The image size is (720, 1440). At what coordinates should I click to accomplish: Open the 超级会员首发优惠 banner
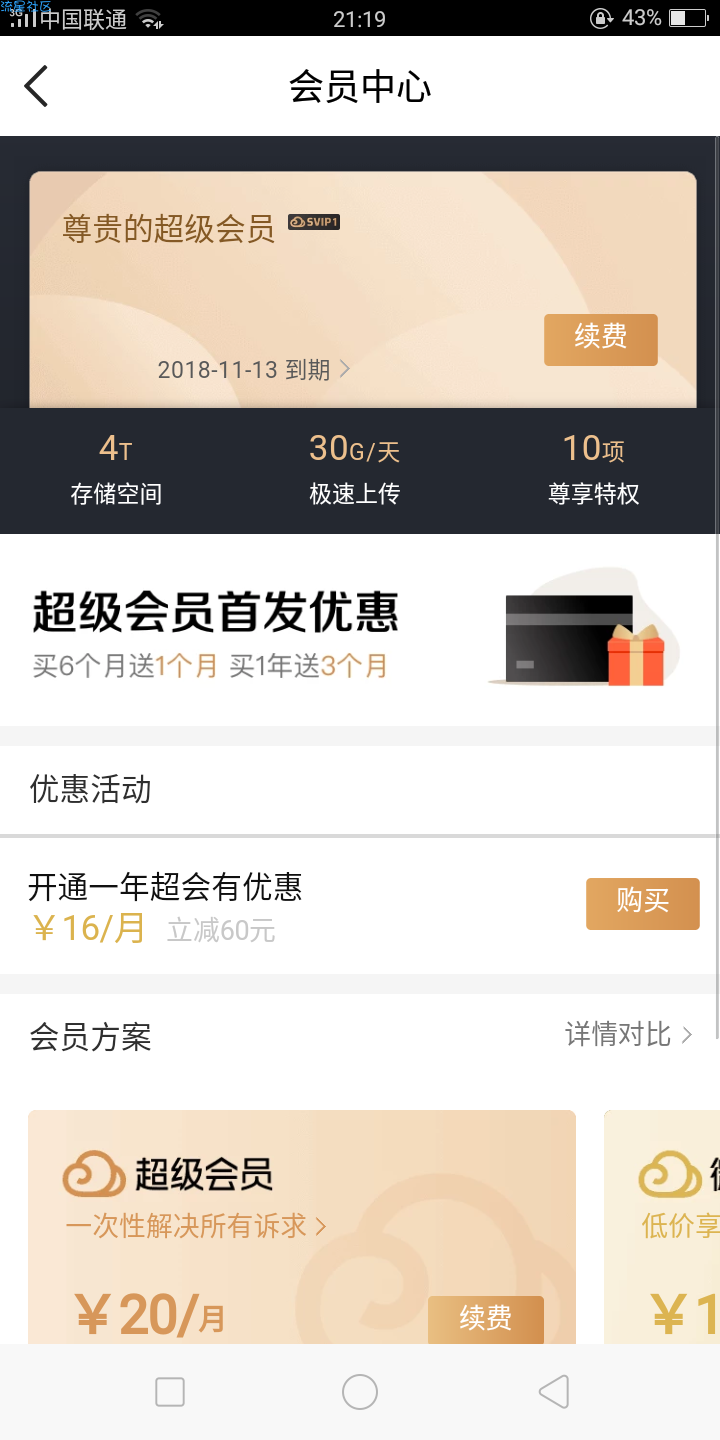pos(359,630)
